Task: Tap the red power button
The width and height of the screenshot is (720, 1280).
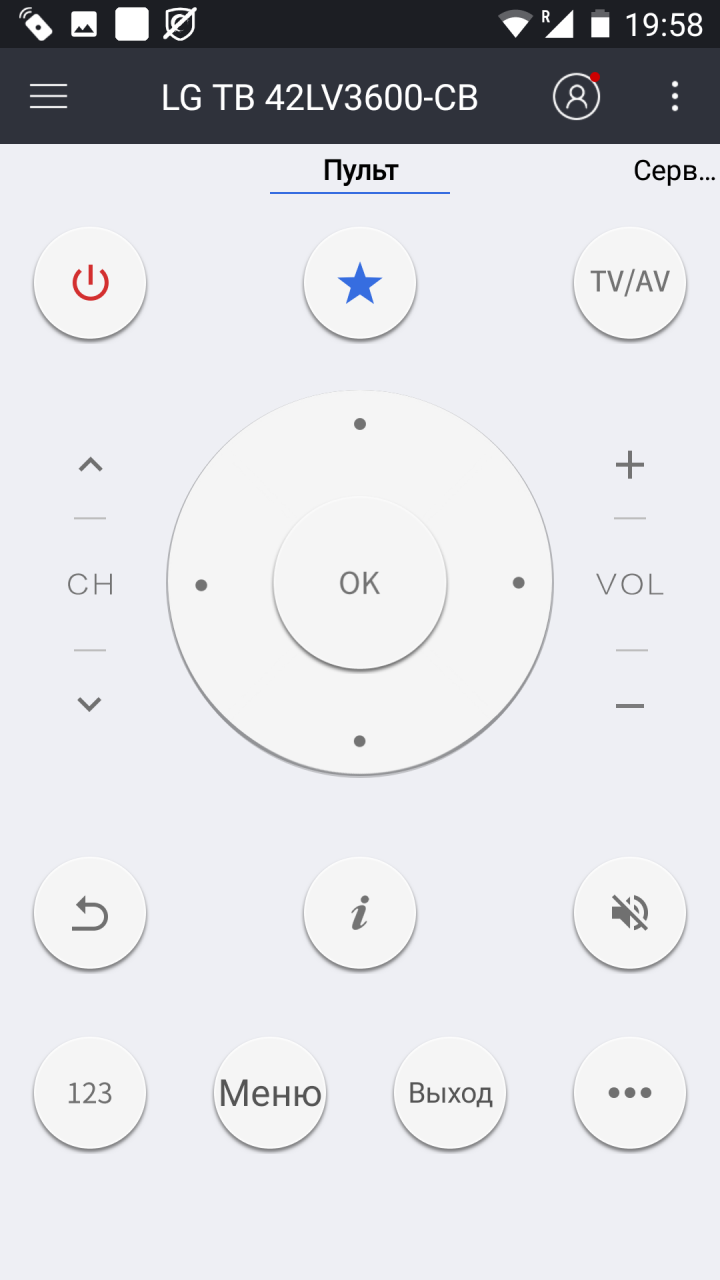Action: pos(90,283)
